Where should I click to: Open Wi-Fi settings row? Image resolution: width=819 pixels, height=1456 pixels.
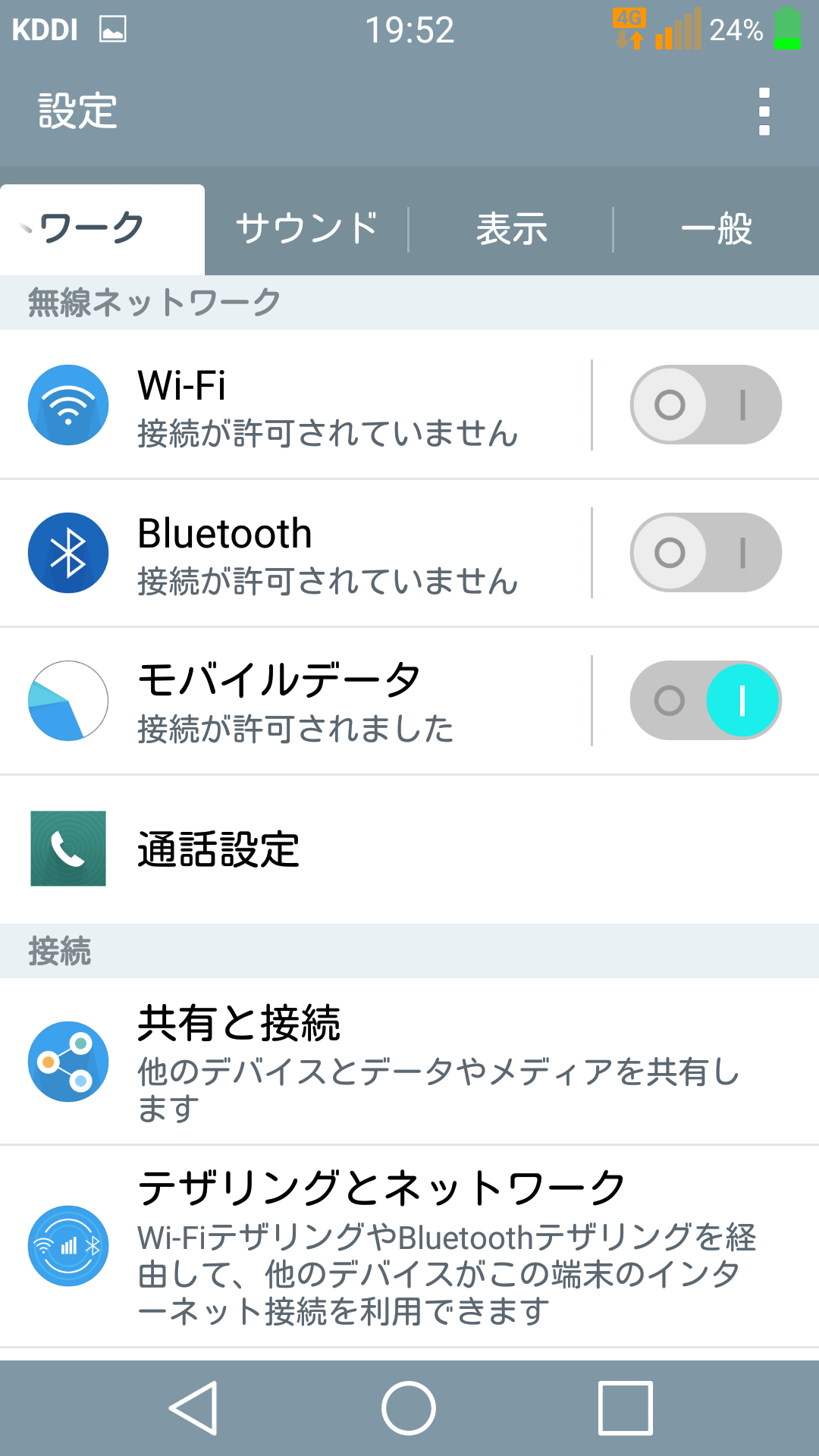click(x=296, y=405)
